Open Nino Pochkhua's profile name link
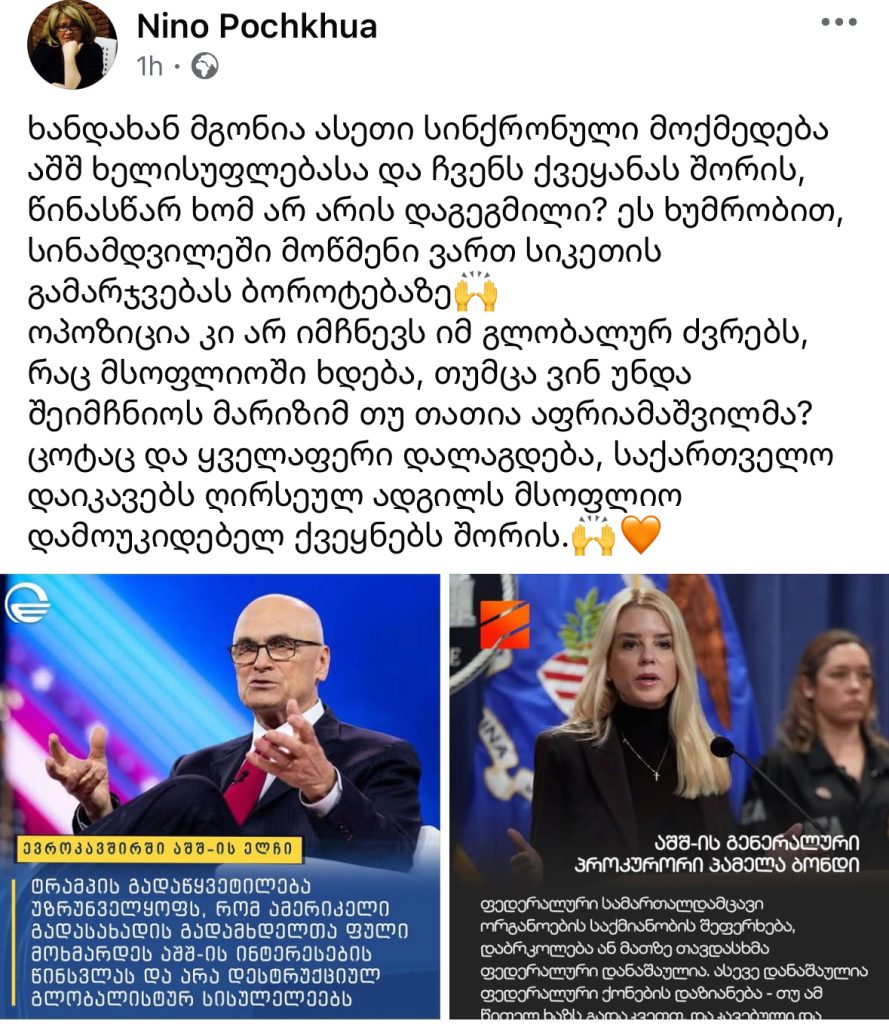This screenshot has height=1024, width=889. click(256, 26)
